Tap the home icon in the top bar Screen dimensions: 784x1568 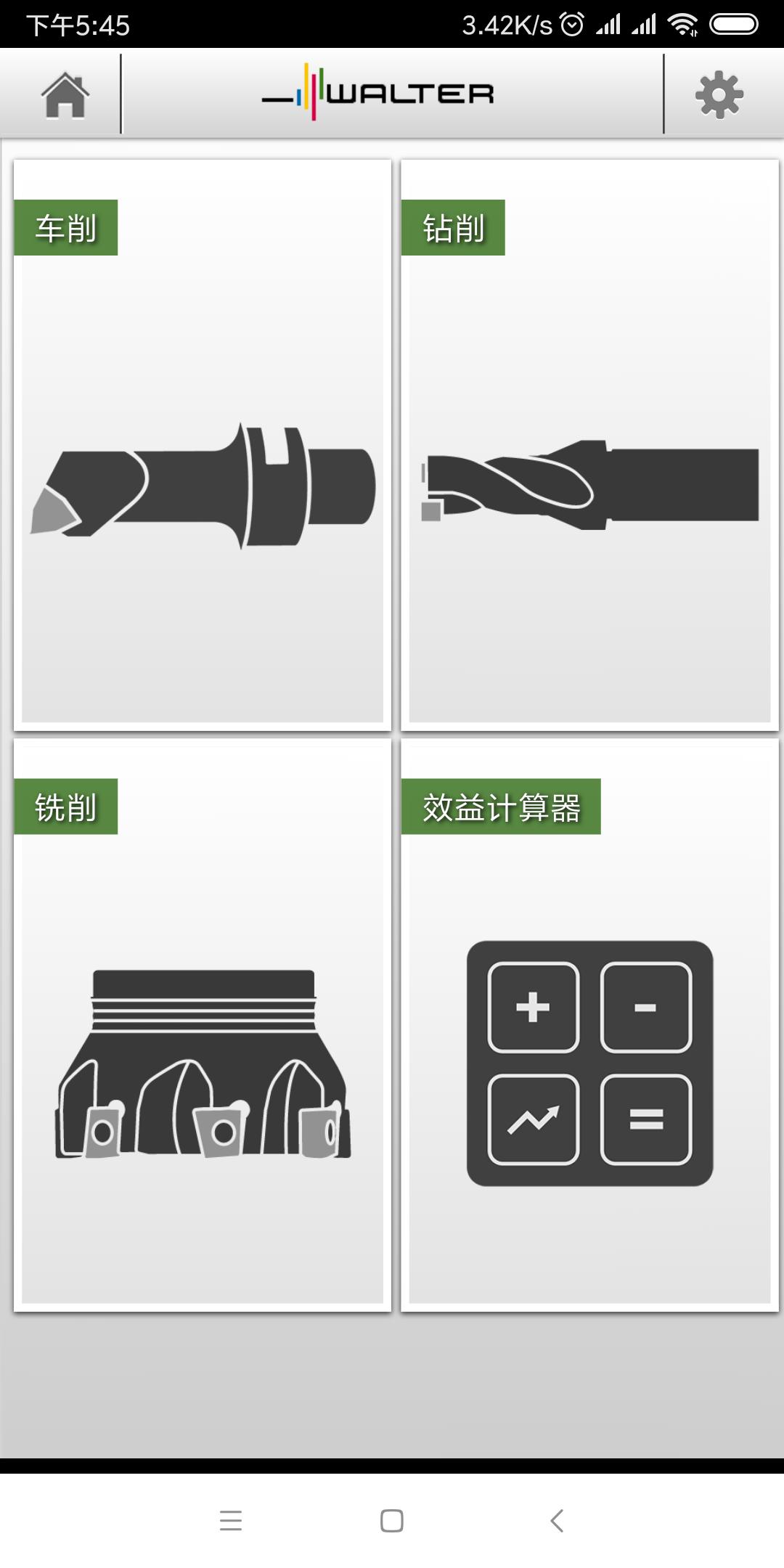(65, 94)
